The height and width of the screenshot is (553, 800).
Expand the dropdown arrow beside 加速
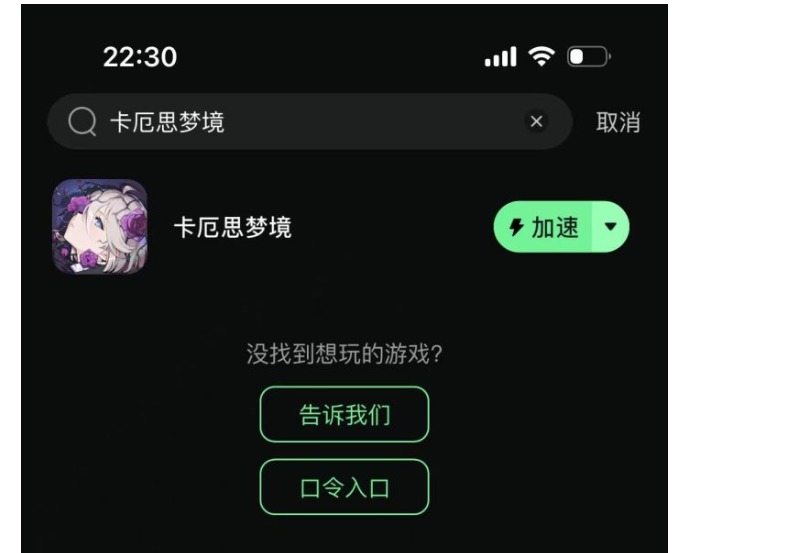click(x=611, y=228)
